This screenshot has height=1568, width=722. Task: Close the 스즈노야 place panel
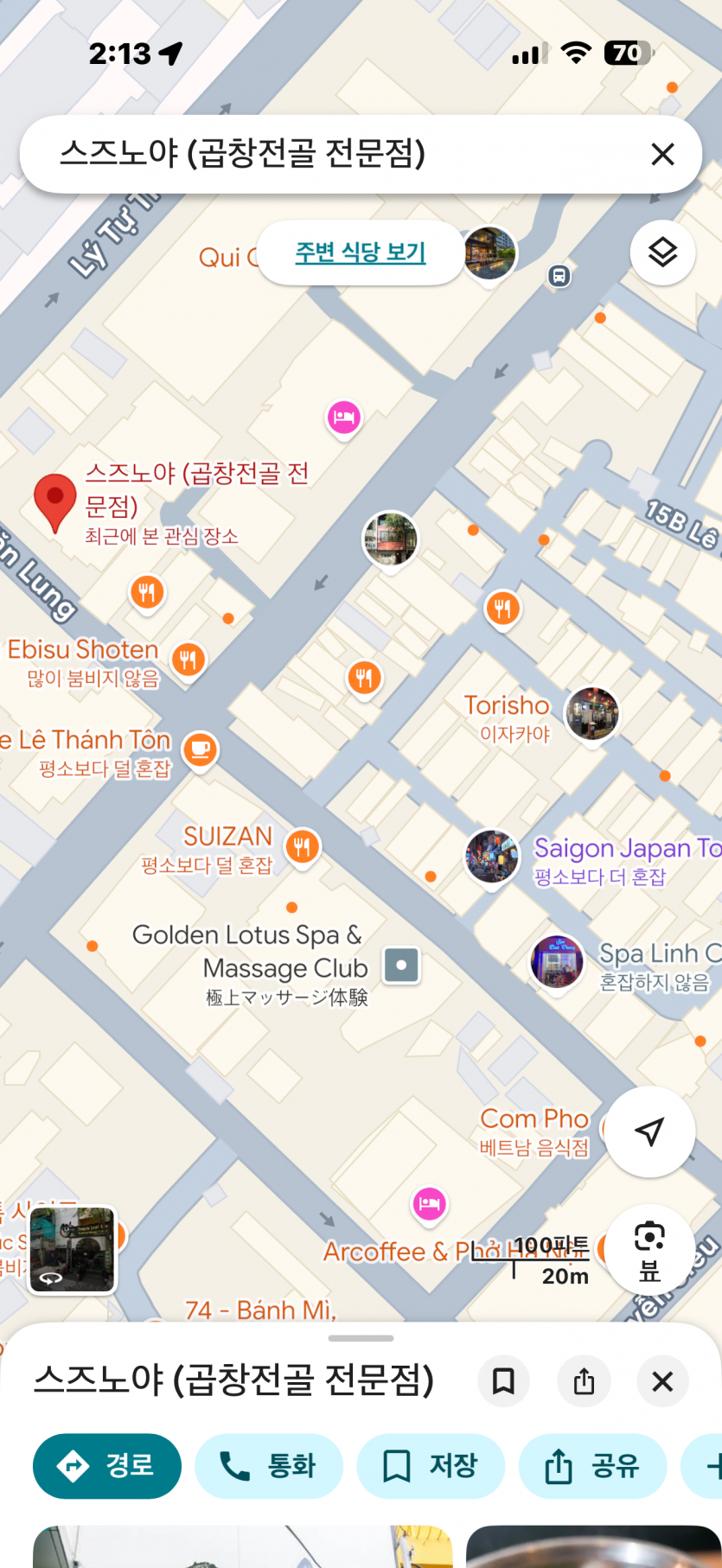662,1381
